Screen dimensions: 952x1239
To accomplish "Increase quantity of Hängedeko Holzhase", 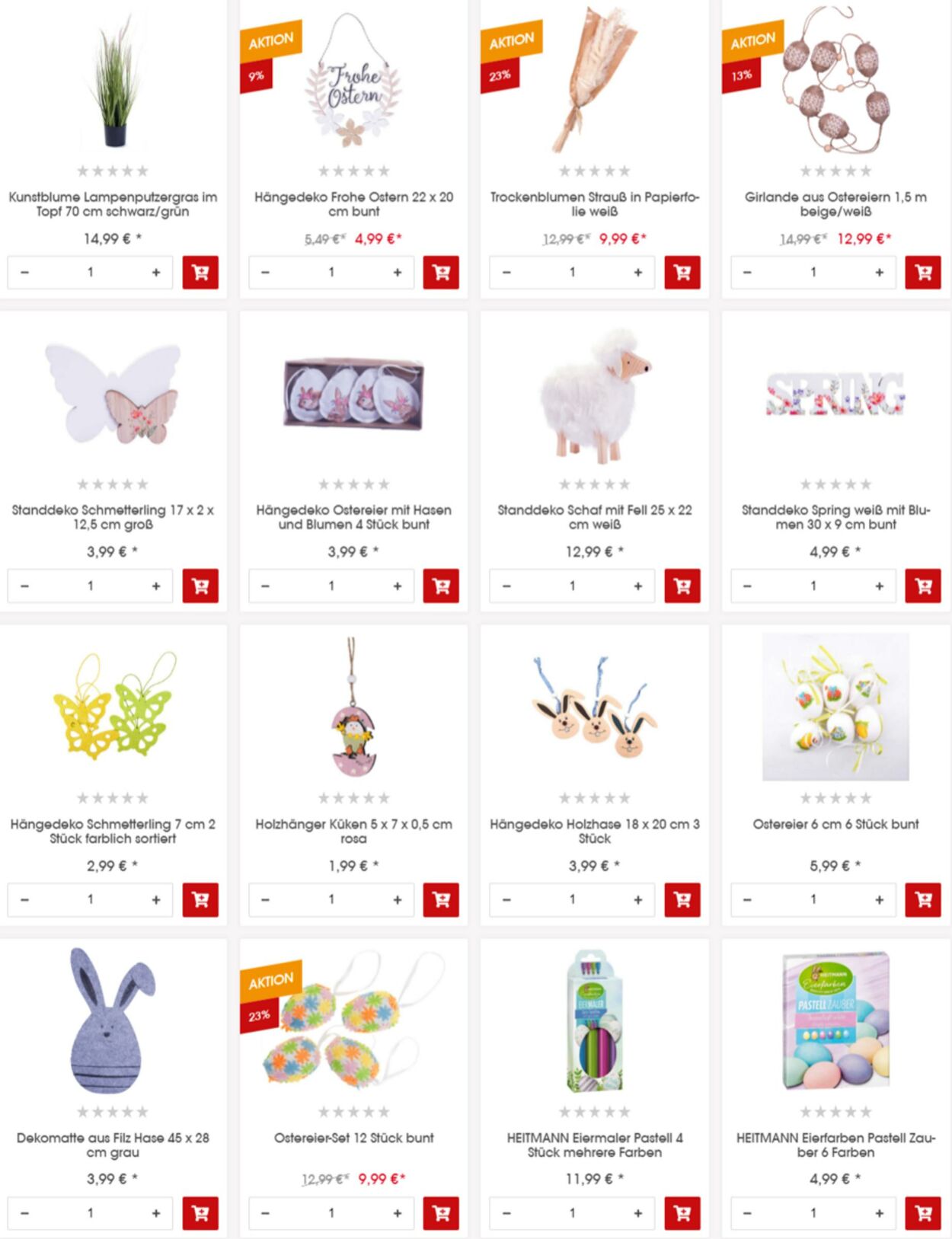I will click(x=637, y=899).
